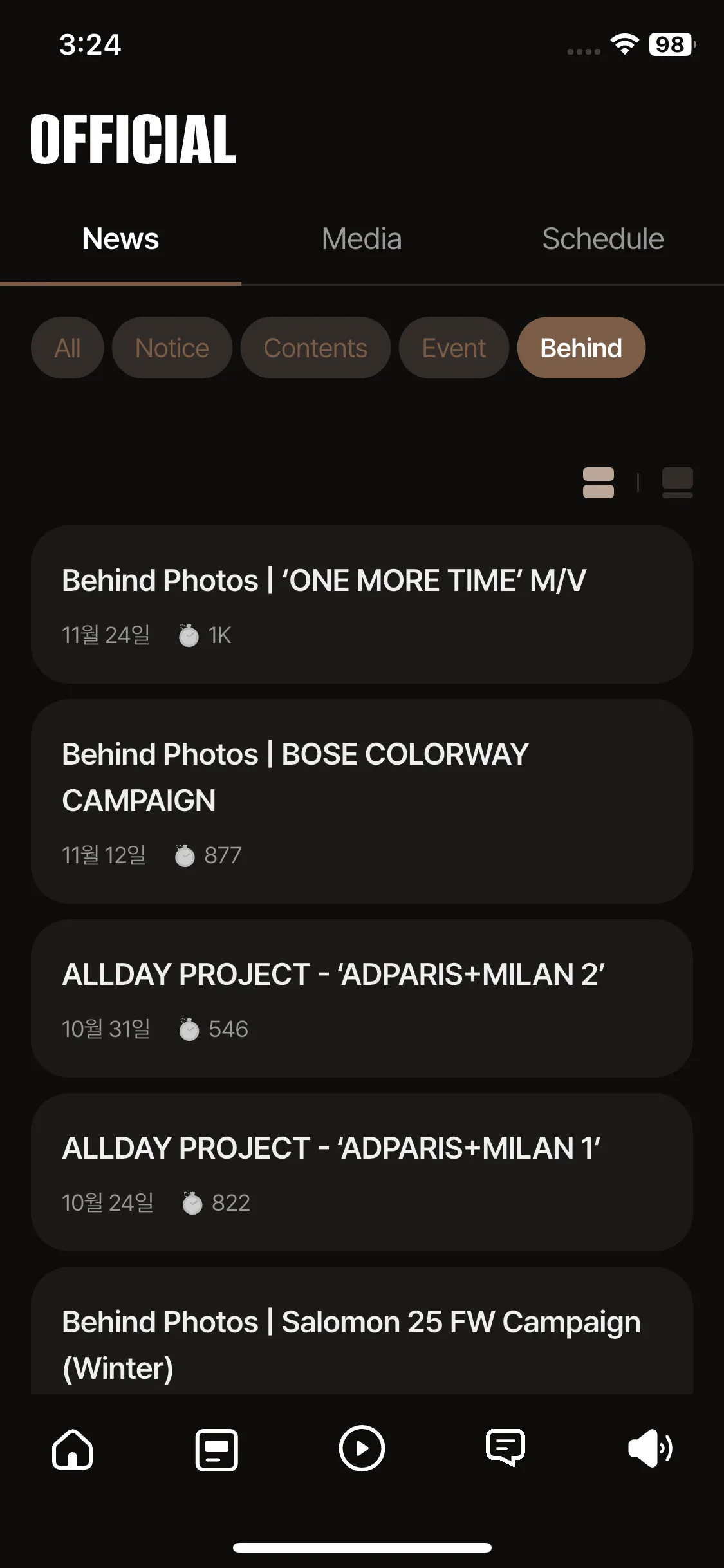The width and height of the screenshot is (724, 1568).
Task: Open the play media tab
Action: [362, 1449]
